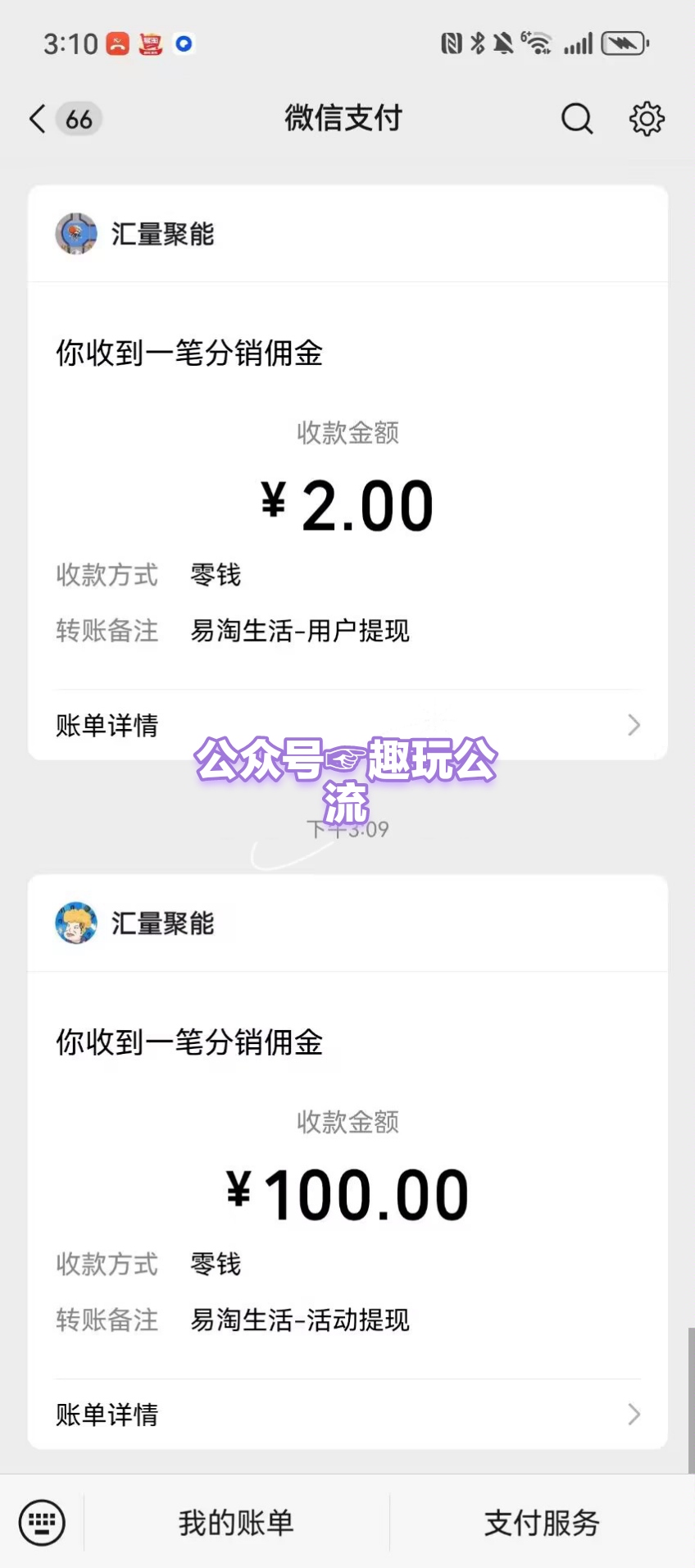The image size is (695, 1568).
Task: Open the 我的账单 menu
Action: coord(236,1523)
